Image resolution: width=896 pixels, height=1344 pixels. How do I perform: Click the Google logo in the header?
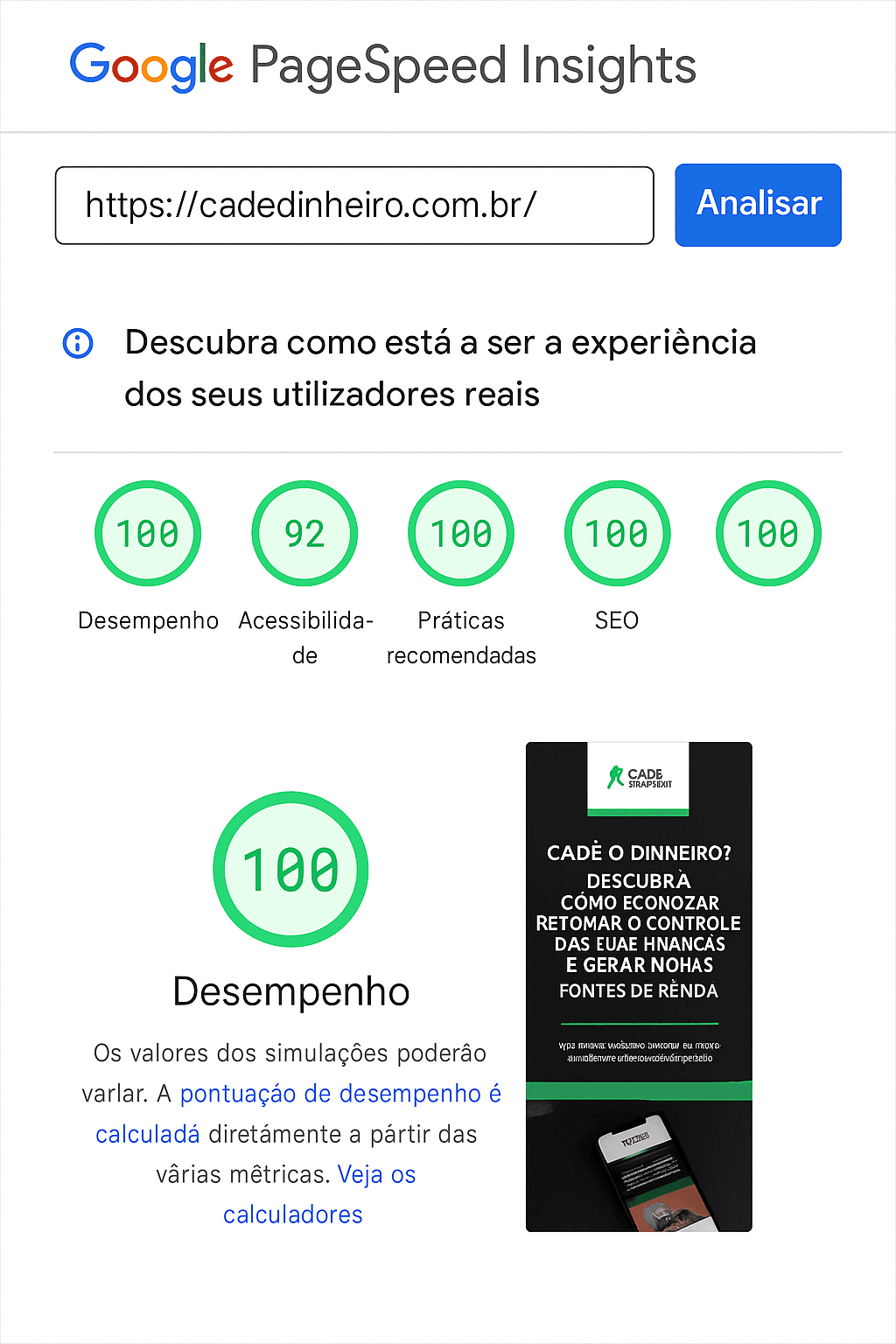click(150, 64)
